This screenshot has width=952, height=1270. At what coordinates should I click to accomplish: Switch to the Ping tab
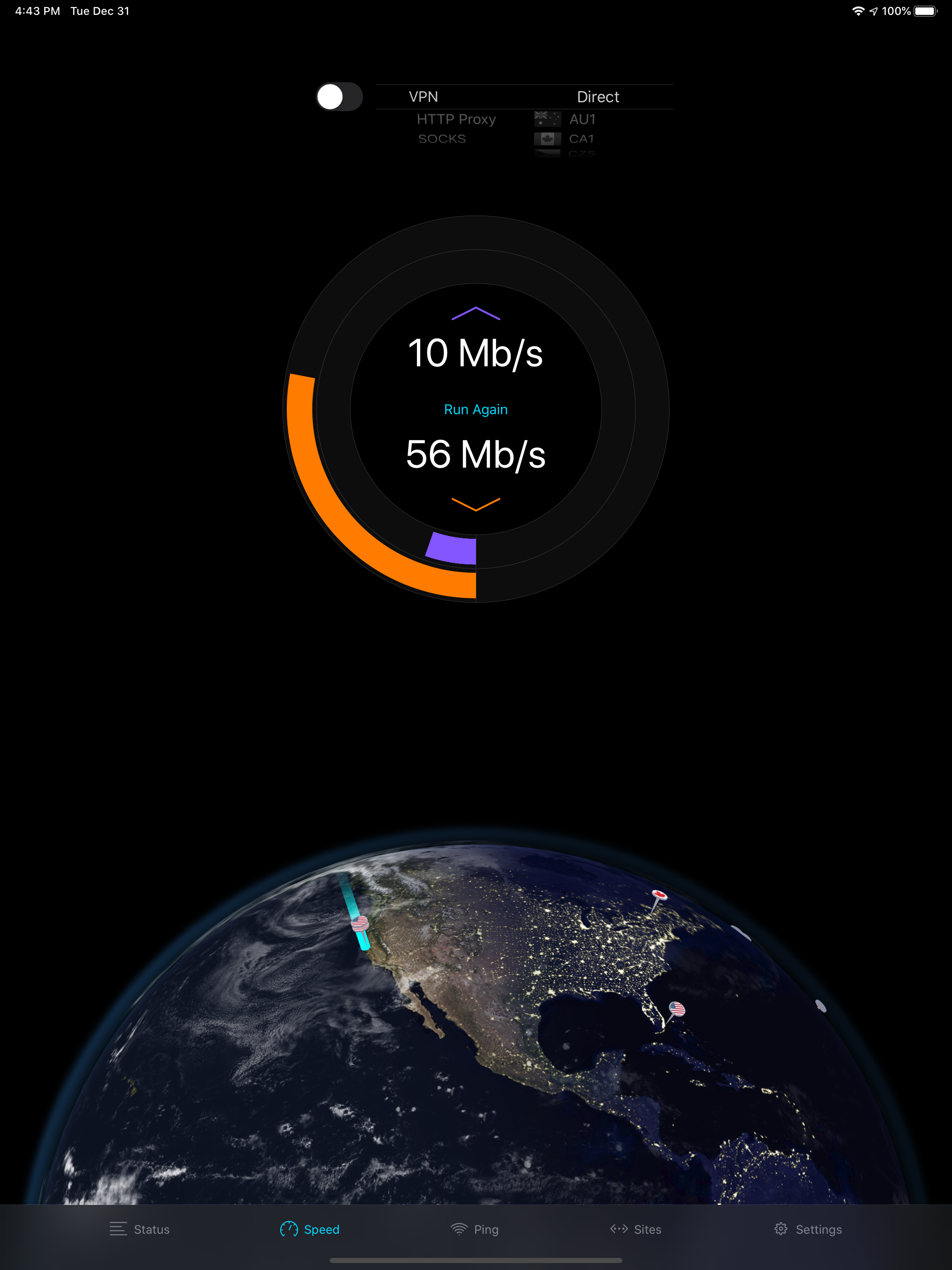486,1229
